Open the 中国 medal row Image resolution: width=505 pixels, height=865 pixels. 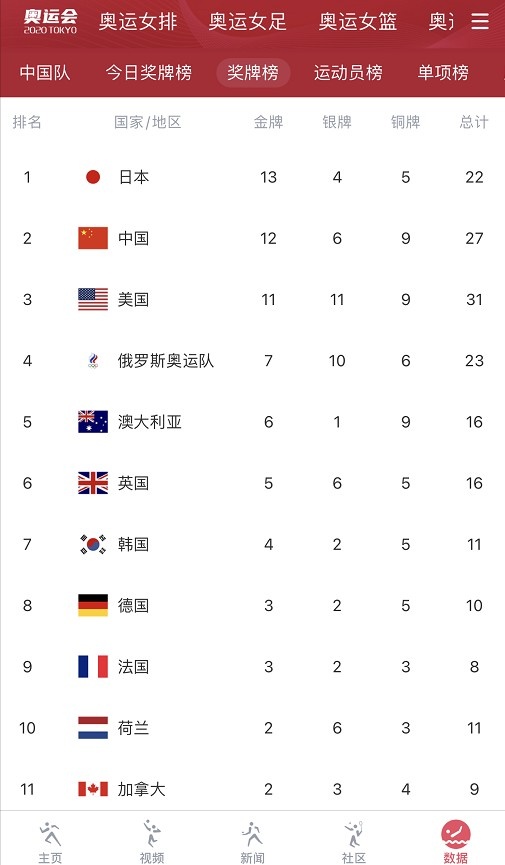click(252, 238)
